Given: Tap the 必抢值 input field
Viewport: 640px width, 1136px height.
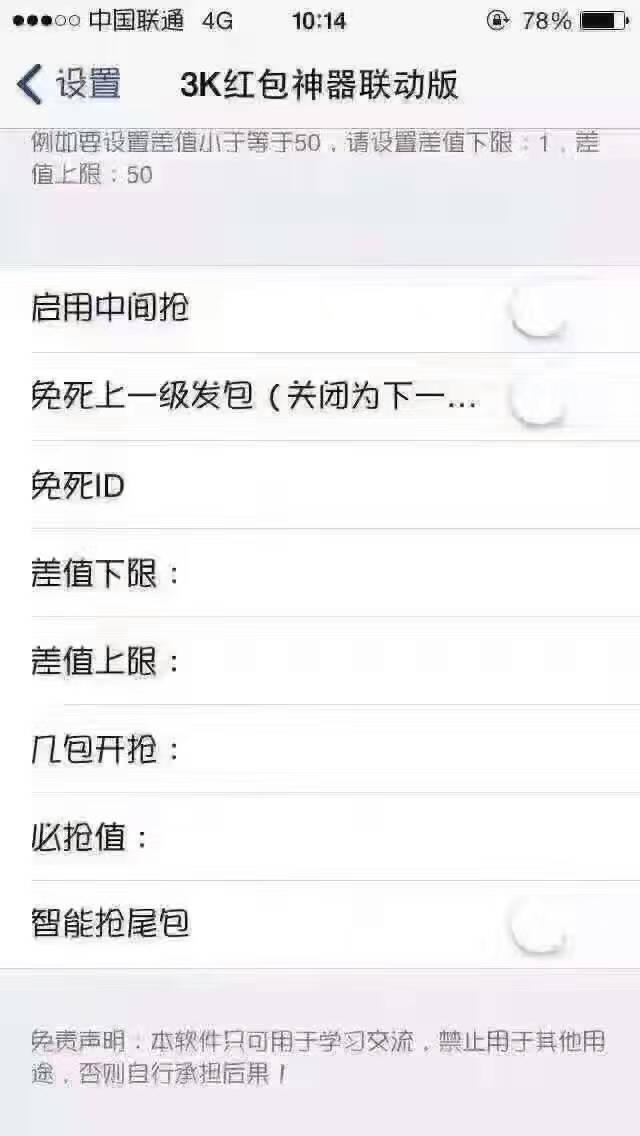Looking at the screenshot, I should coord(320,838).
